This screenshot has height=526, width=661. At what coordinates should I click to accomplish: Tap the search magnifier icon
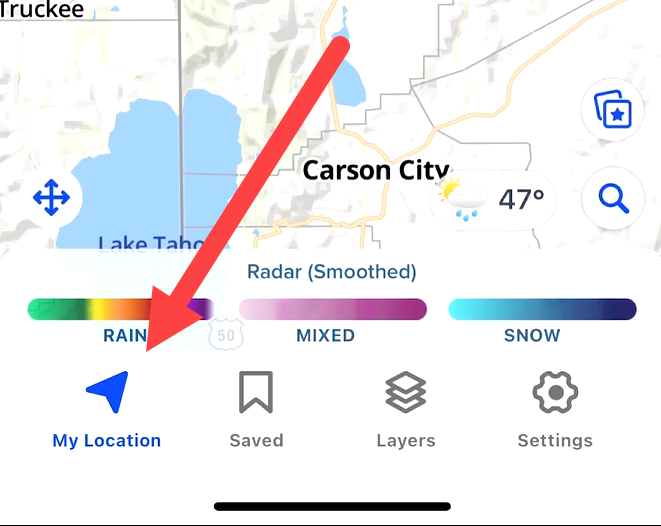tap(612, 200)
